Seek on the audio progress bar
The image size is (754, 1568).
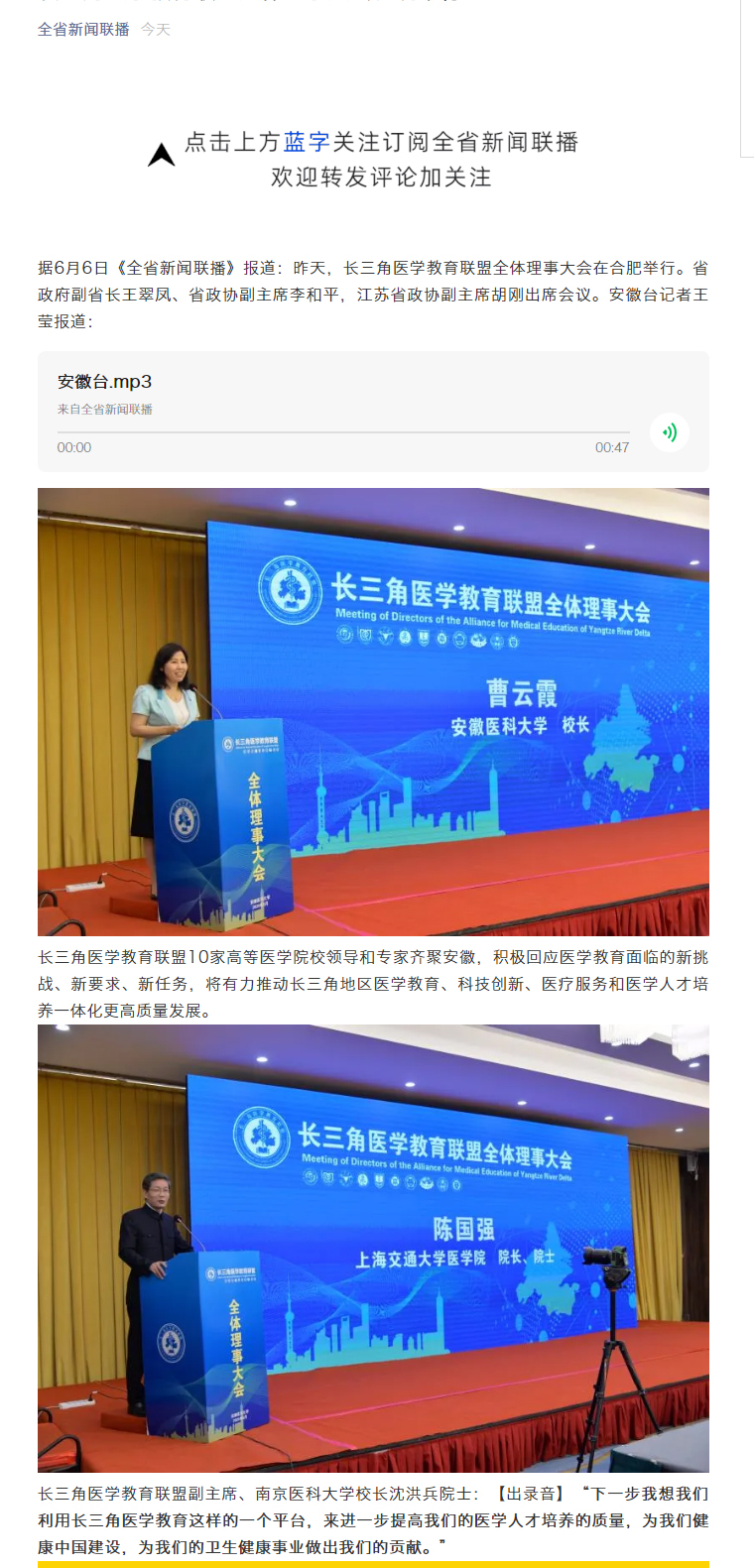(x=342, y=432)
